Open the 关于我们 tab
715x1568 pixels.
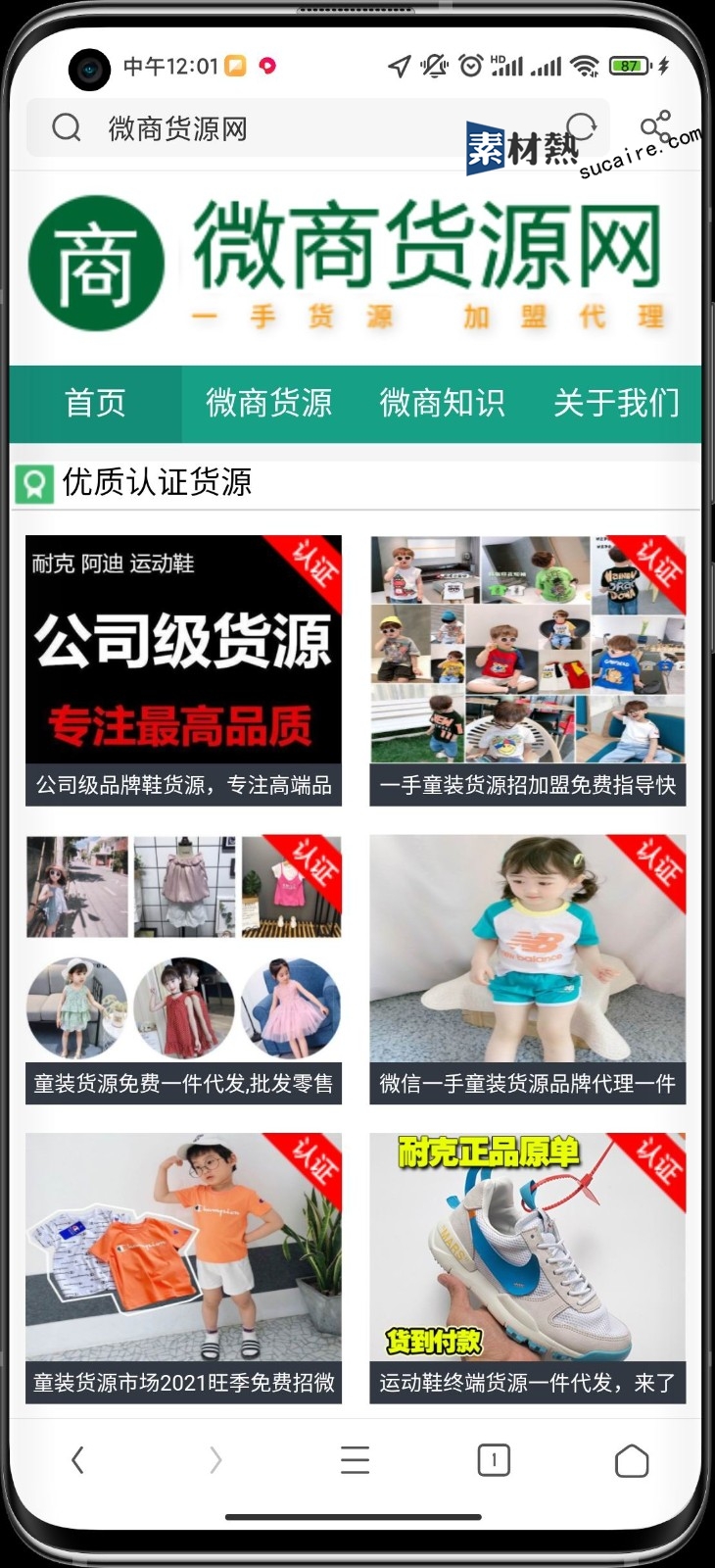pos(615,403)
